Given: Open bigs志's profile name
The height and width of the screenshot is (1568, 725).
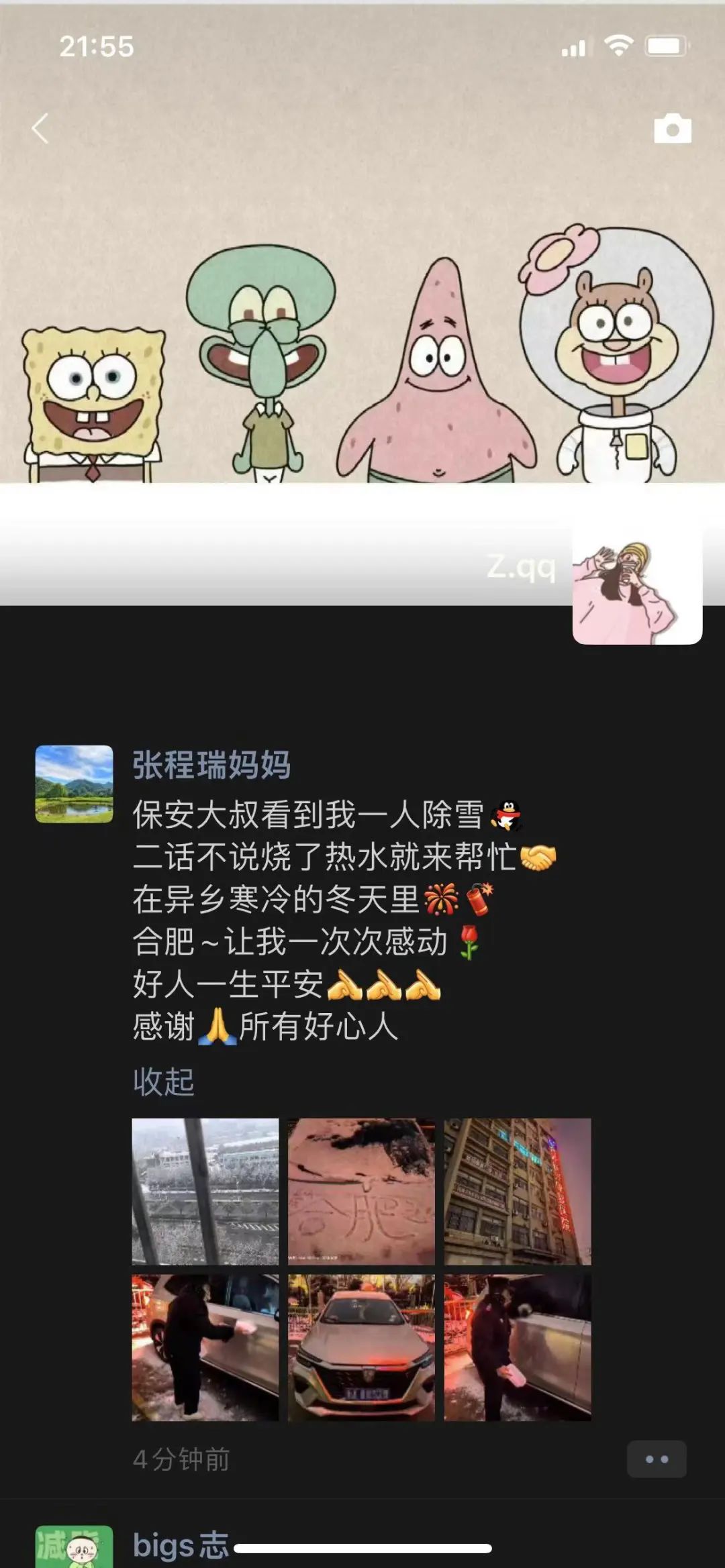Looking at the screenshot, I should pos(181,1545).
